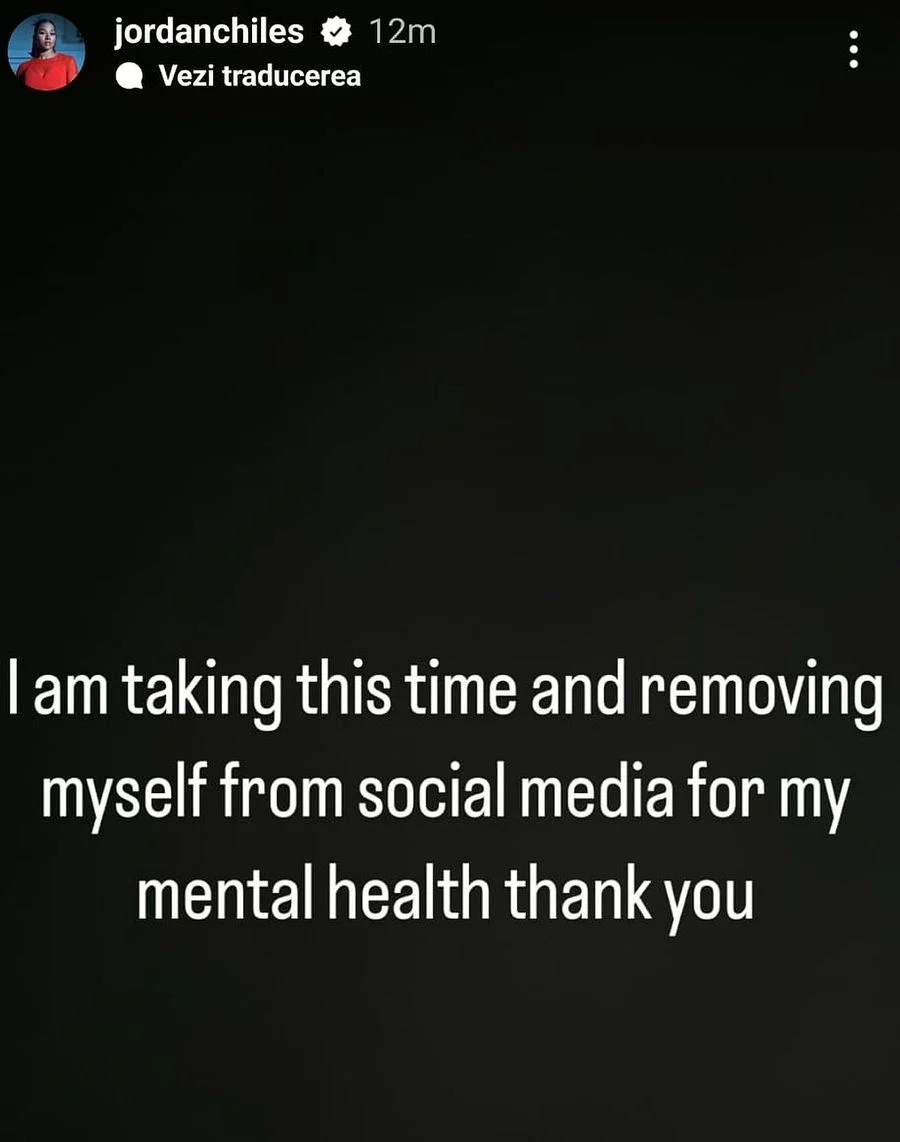
Task: Open the three-dot story options menu
Action: click(853, 49)
